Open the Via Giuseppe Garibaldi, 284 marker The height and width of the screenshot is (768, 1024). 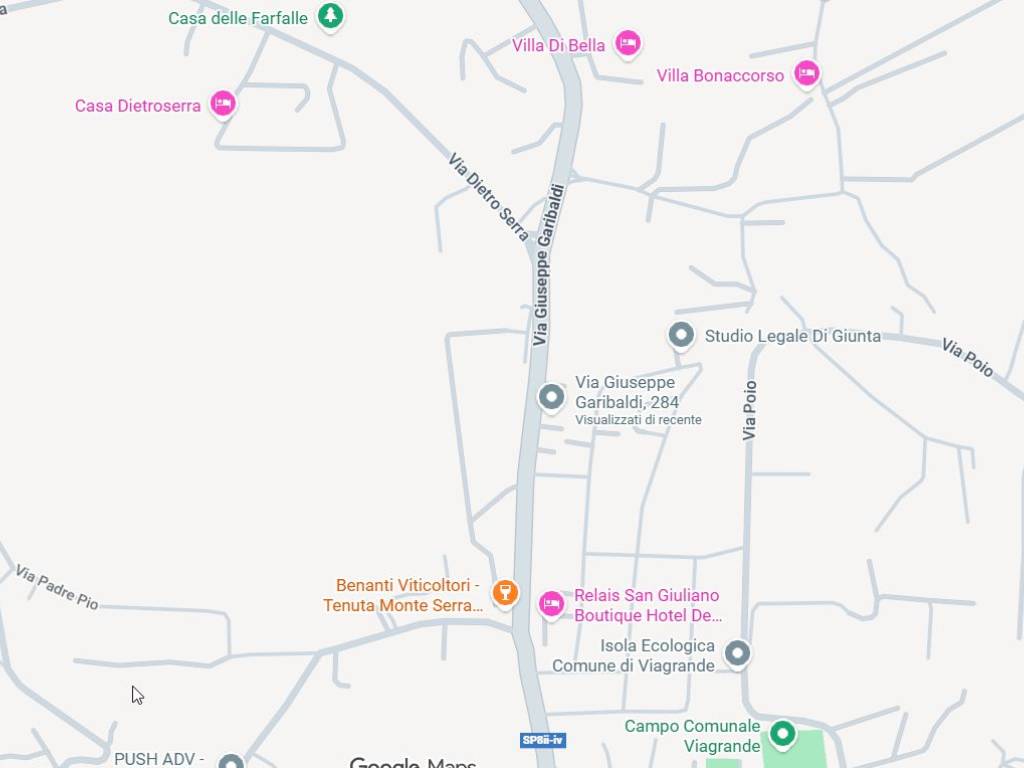tap(551, 397)
